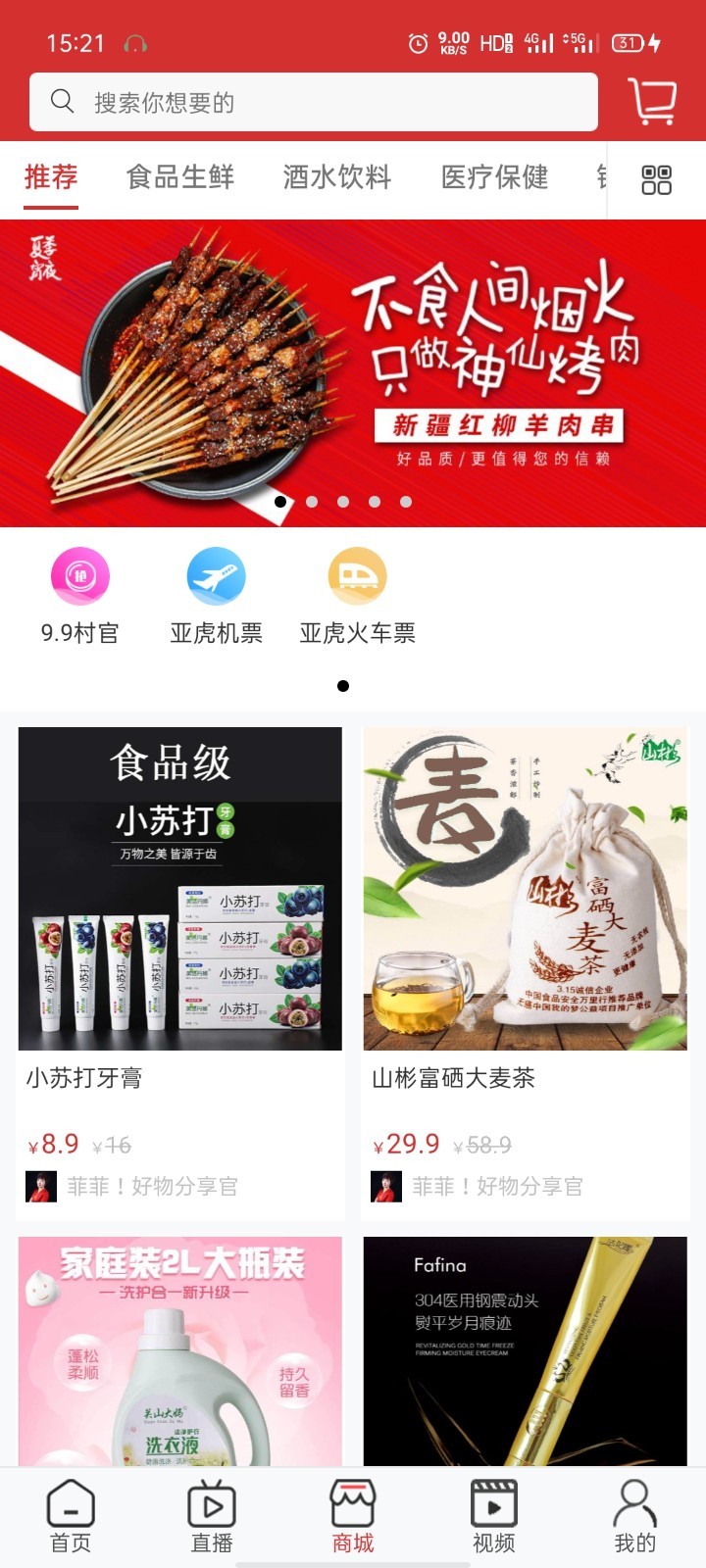The image size is (706, 1568).
Task: Open the 我的 profile tab
Action: tap(634, 1516)
